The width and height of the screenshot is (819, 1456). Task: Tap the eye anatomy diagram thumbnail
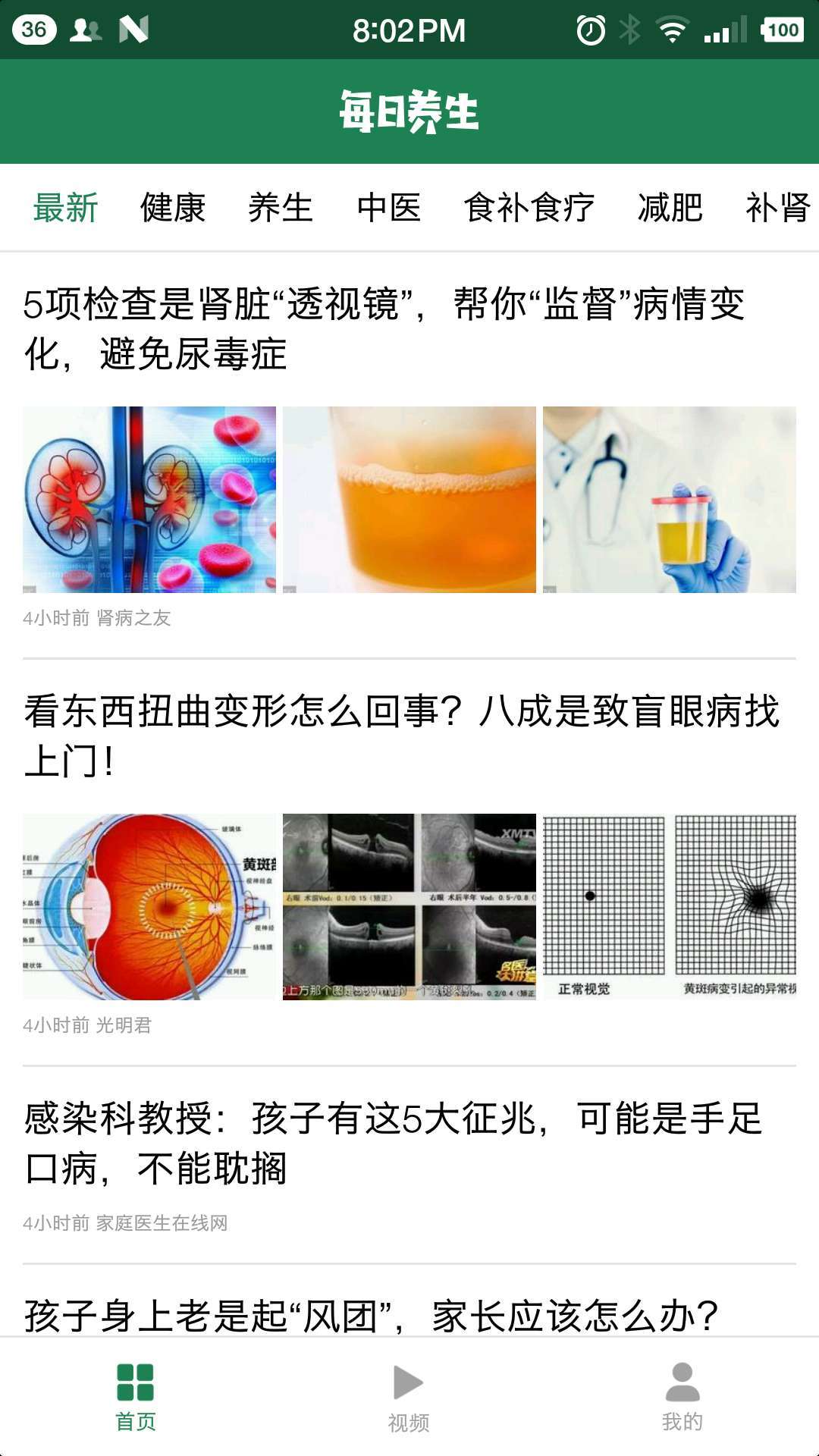[149, 906]
